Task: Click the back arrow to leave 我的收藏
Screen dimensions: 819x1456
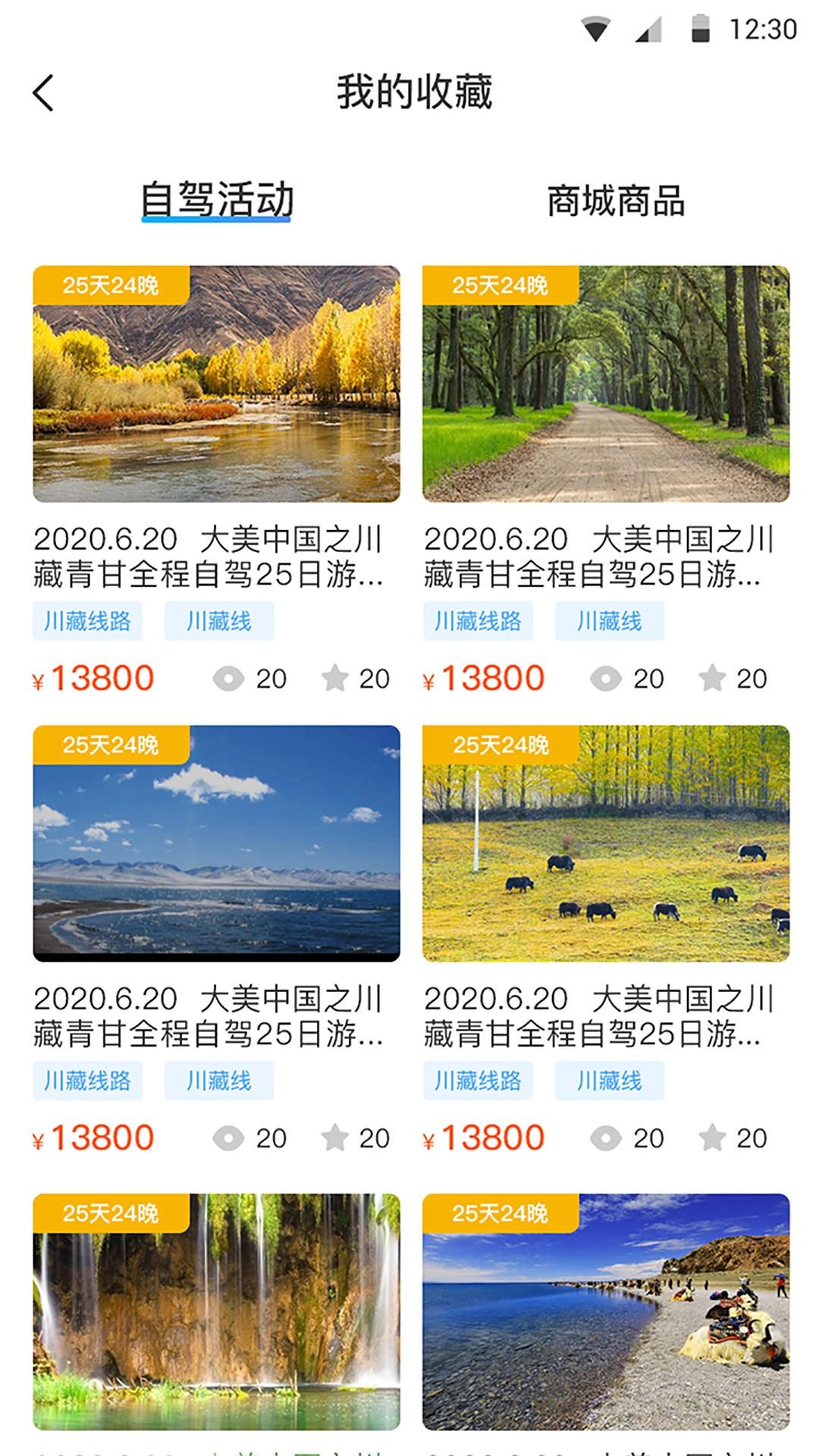Action: pos(43,92)
